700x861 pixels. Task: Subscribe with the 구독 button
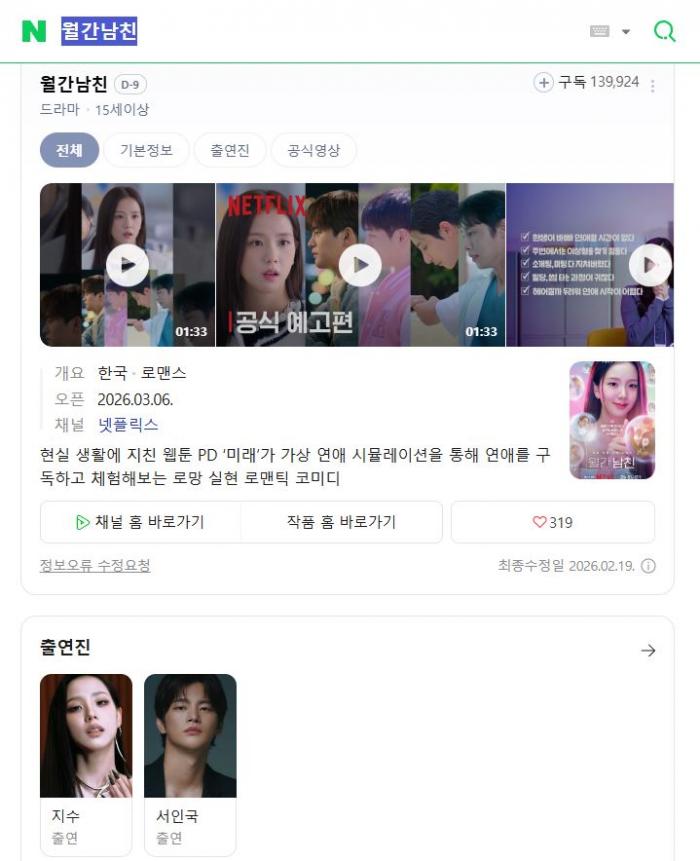586,82
